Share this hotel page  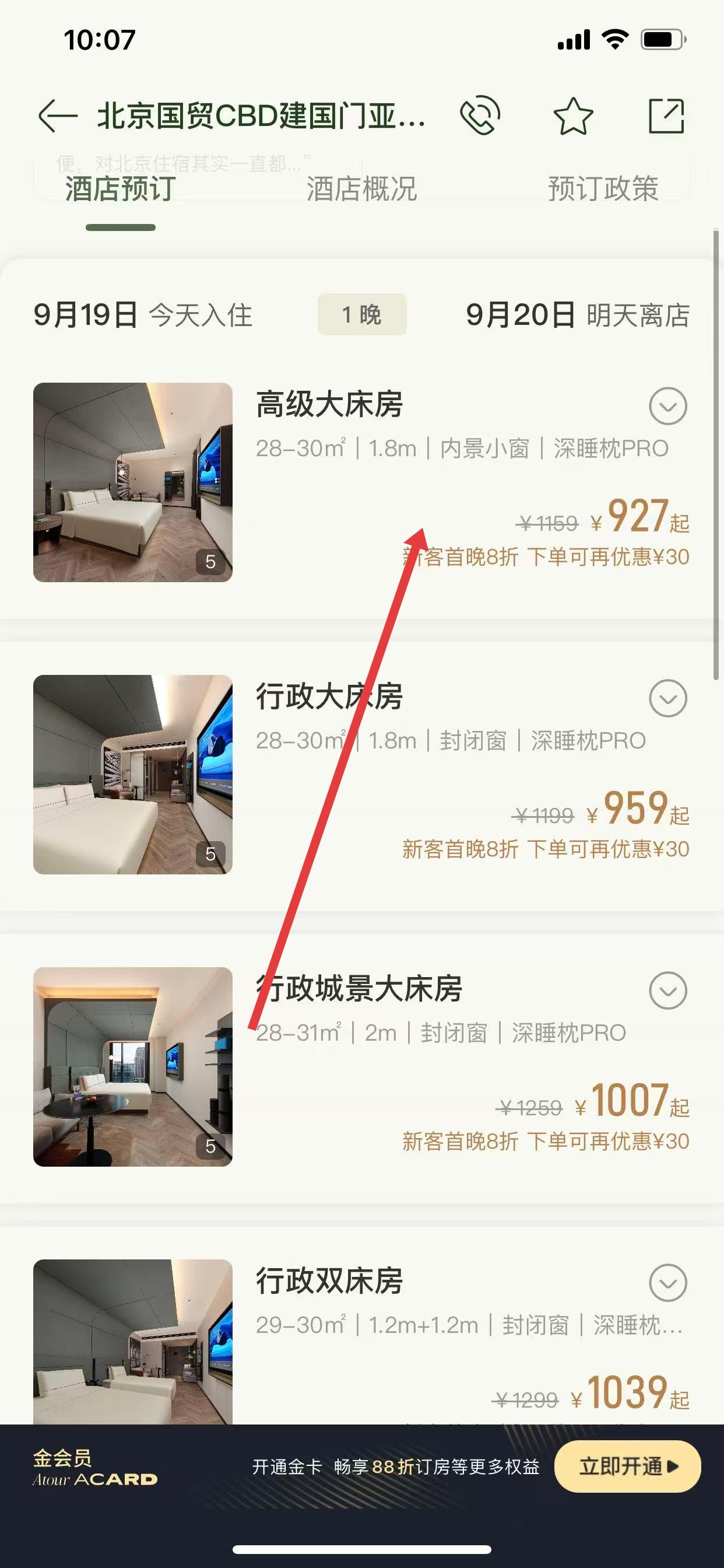[666, 115]
